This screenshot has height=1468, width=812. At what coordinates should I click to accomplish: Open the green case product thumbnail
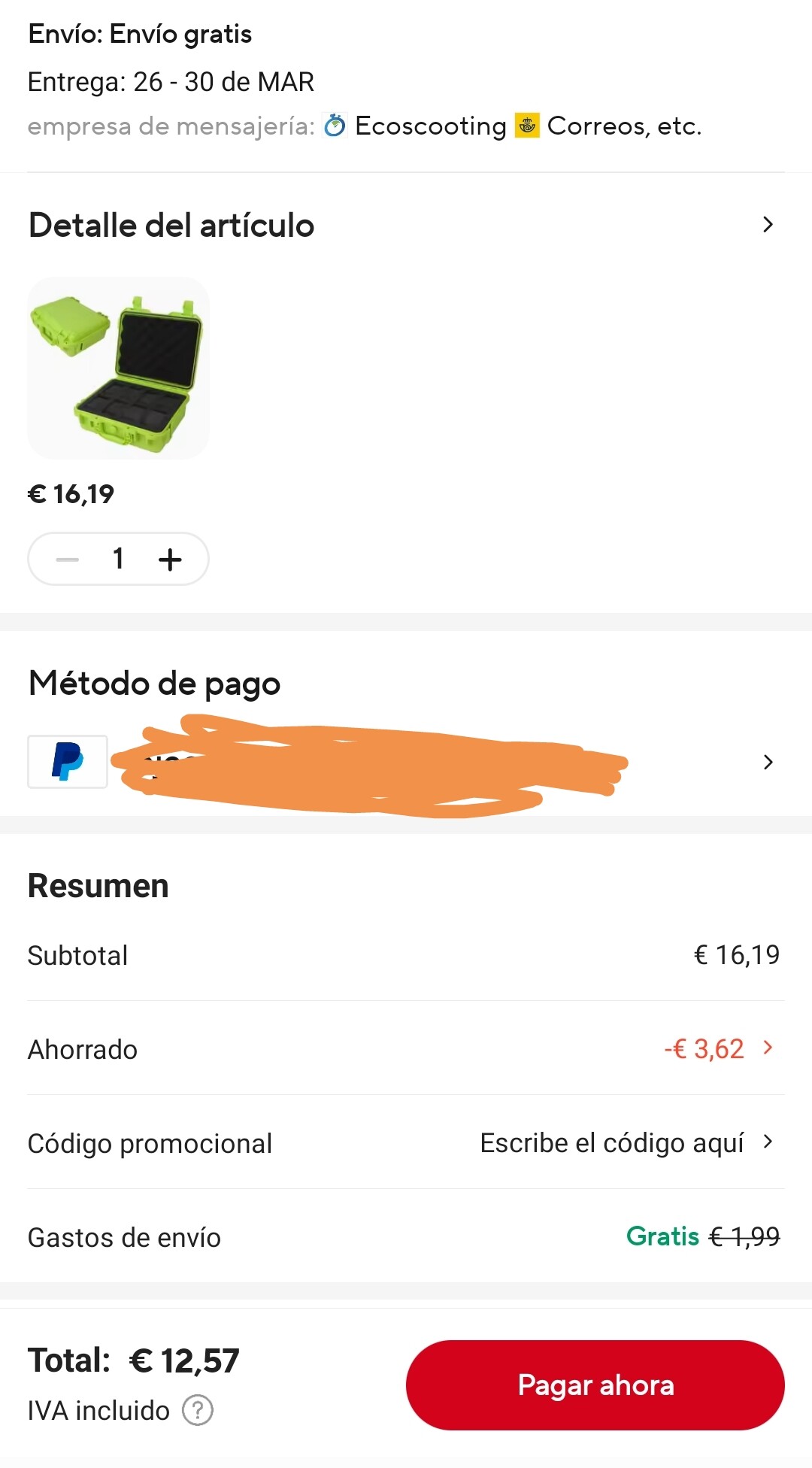click(118, 368)
